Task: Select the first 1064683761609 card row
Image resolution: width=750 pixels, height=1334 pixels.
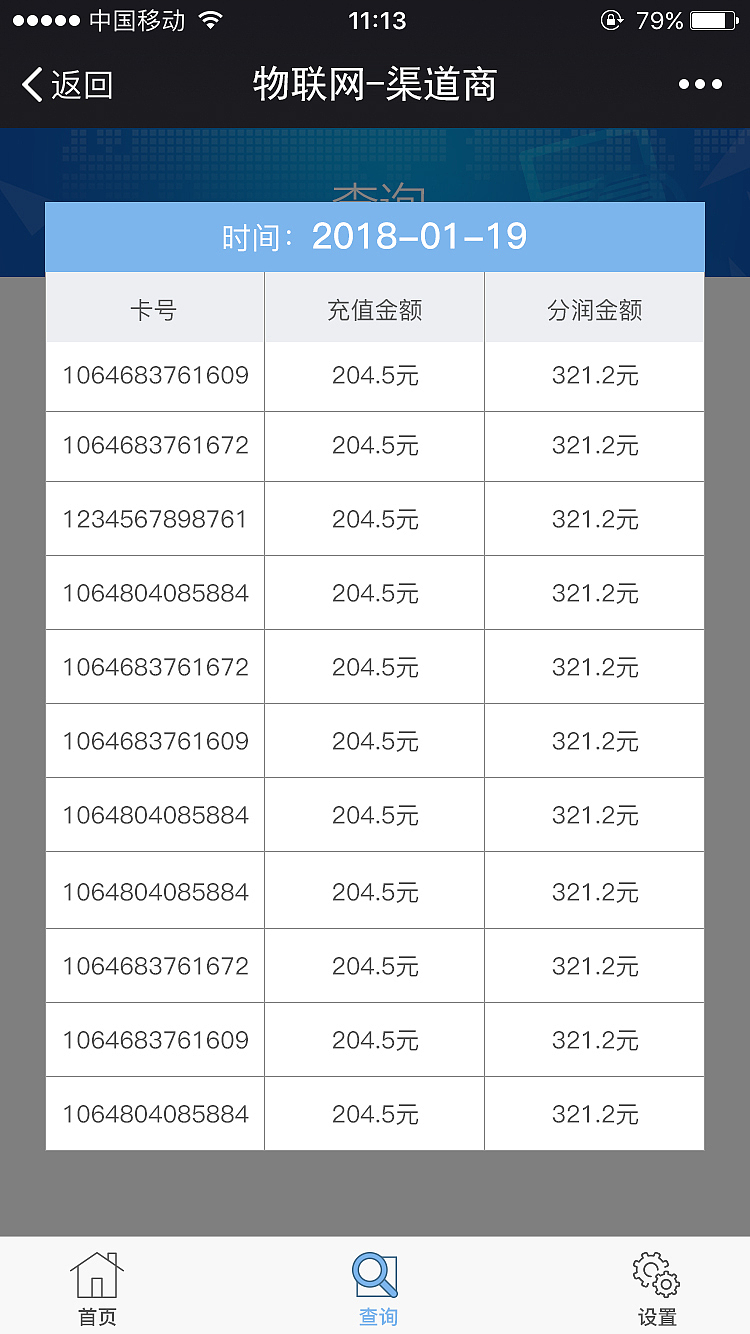Action: coord(155,376)
